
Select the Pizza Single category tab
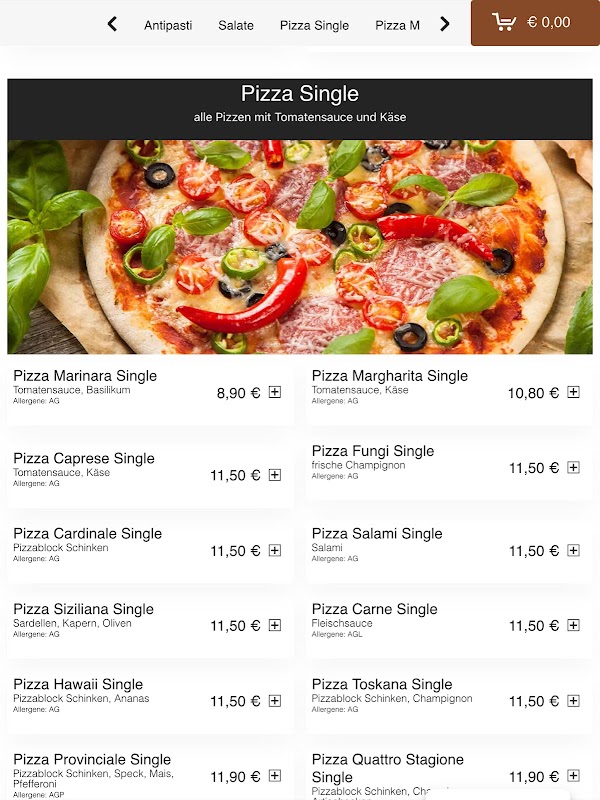[314, 25]
